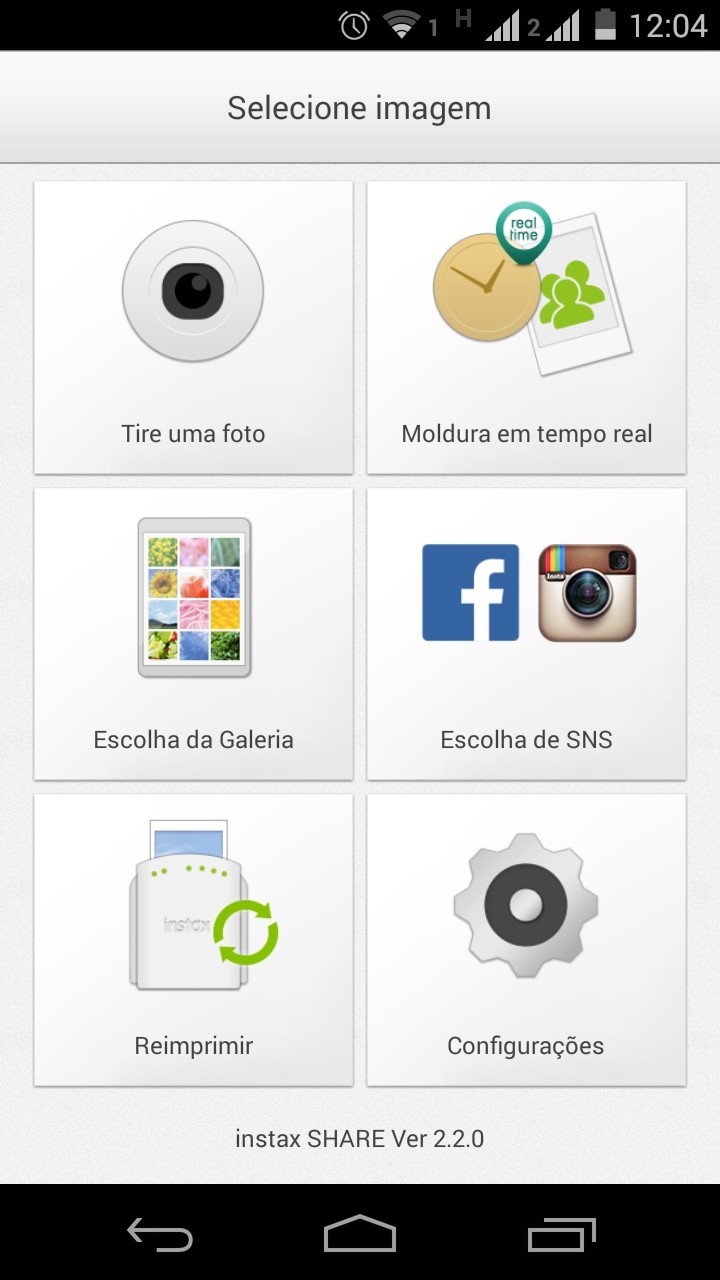Go back with the system back button

click(x=160, y=1234)
